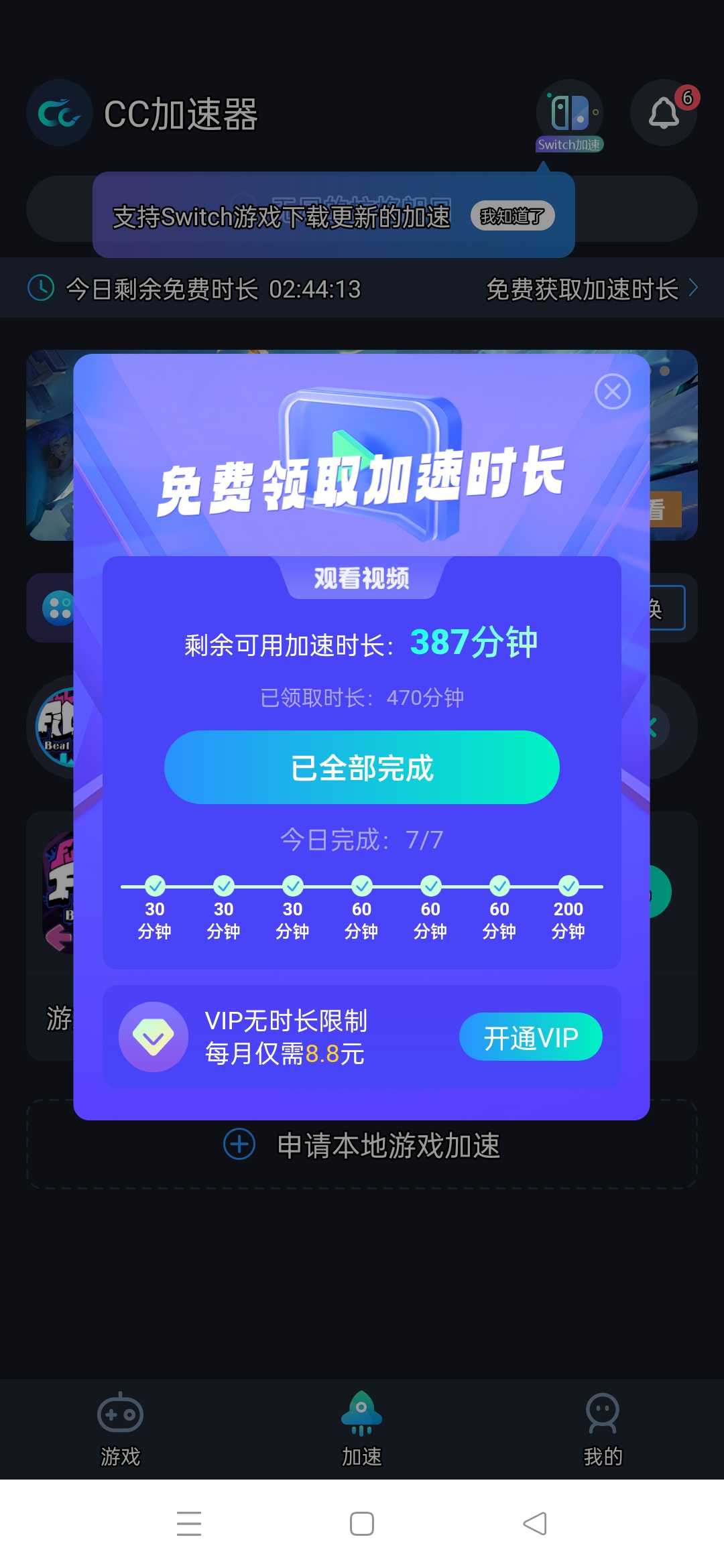This screenshot has width=724, height=1568.
Task: Open 免费获取加速时长 link
Action: (590, 289)
